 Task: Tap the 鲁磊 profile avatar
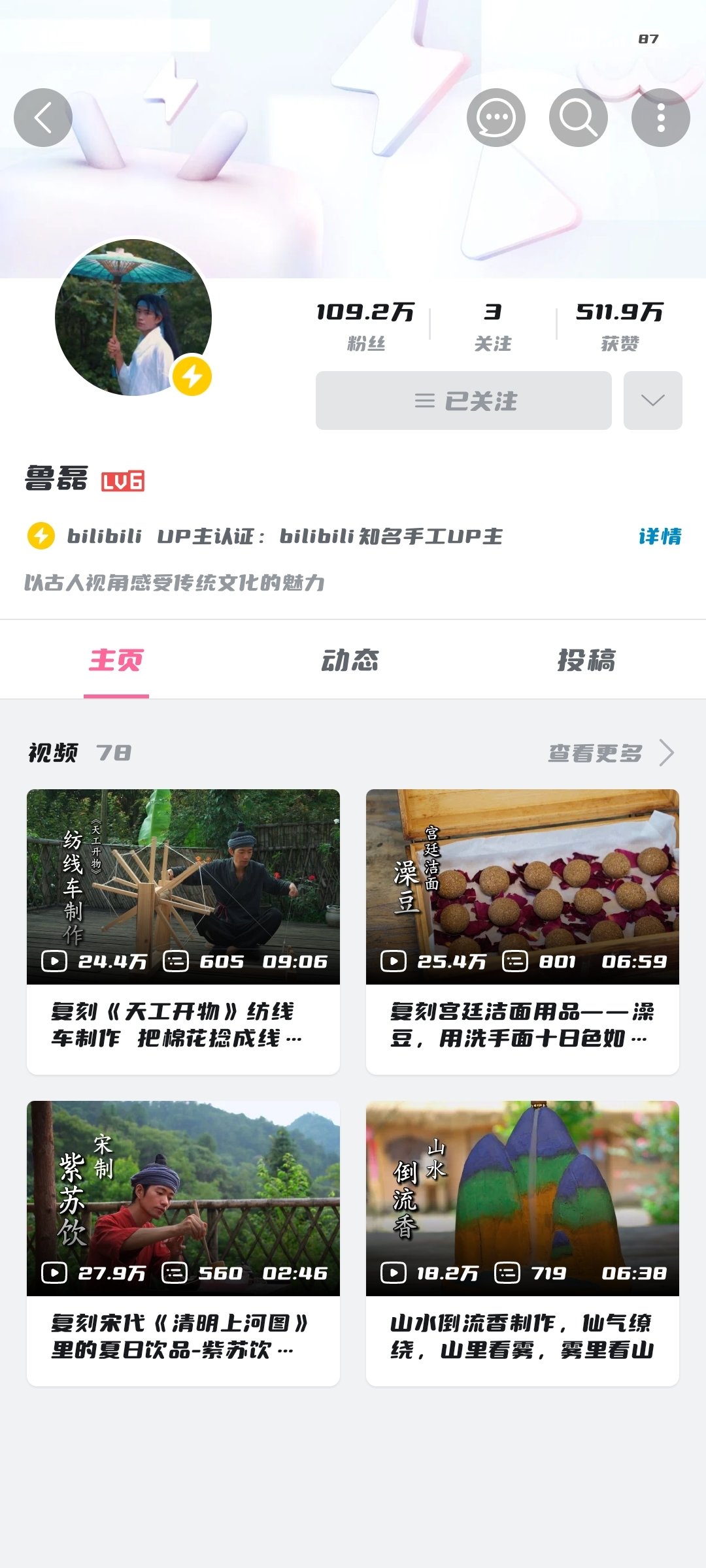133,318
